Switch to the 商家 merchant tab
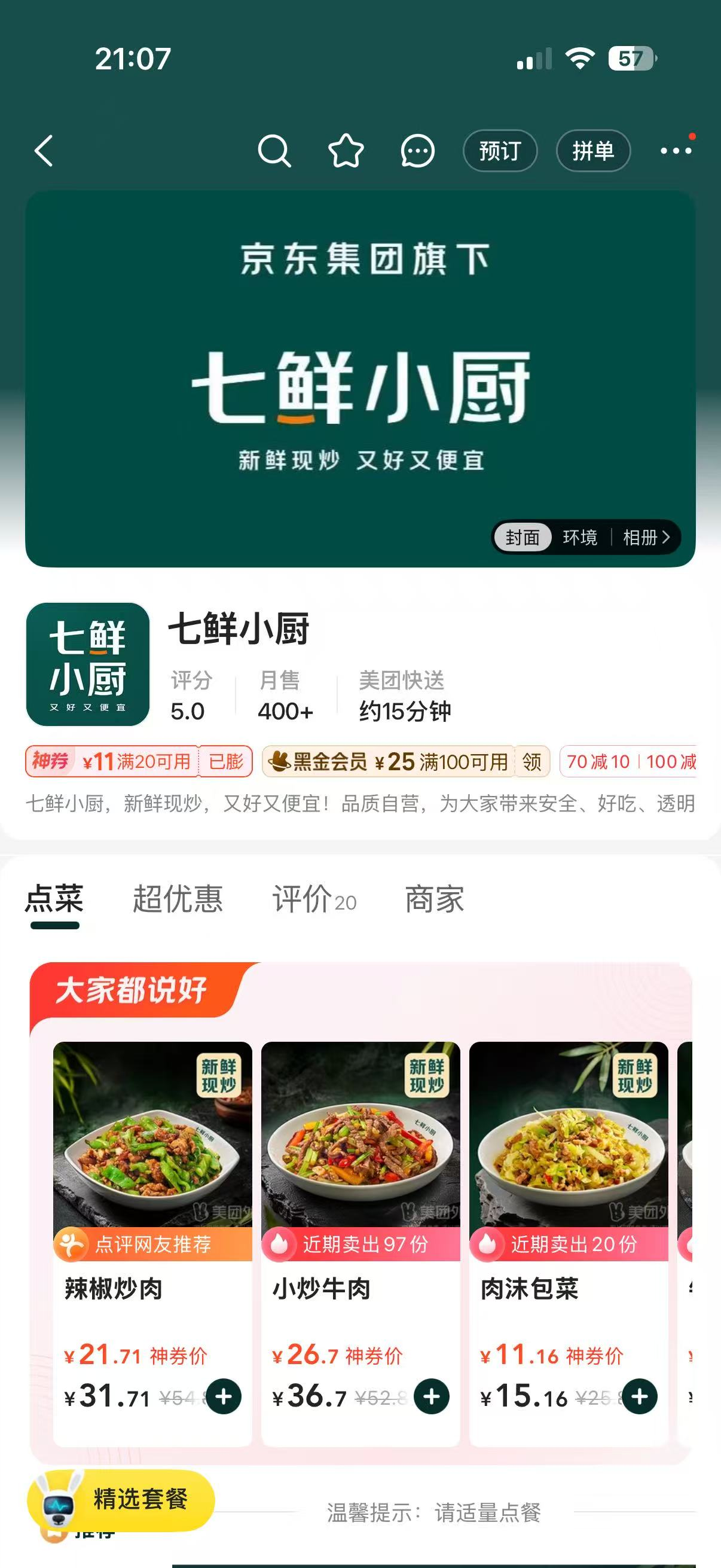Viewport: 721px width, 1568px height. tap(435, 899)
